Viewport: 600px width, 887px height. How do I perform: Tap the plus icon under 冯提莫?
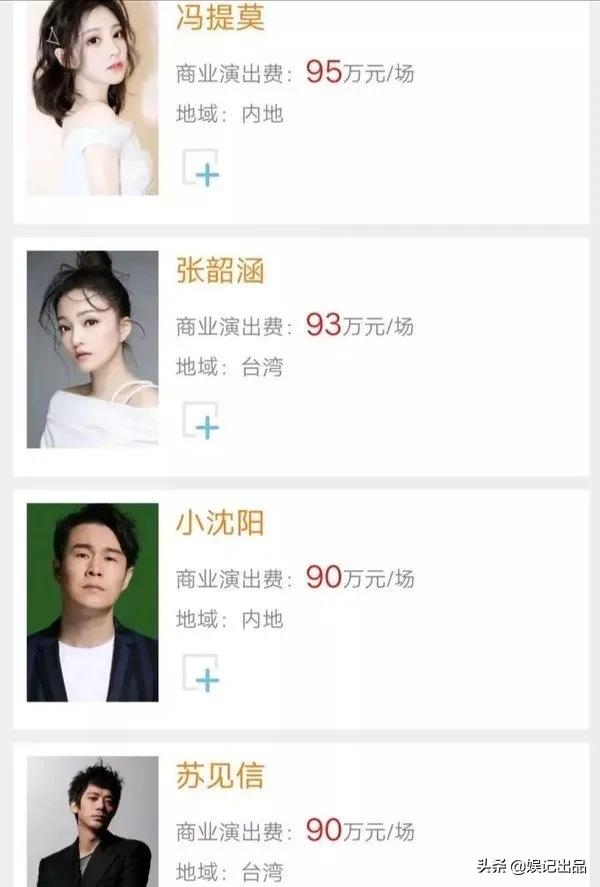coord(201,169)
